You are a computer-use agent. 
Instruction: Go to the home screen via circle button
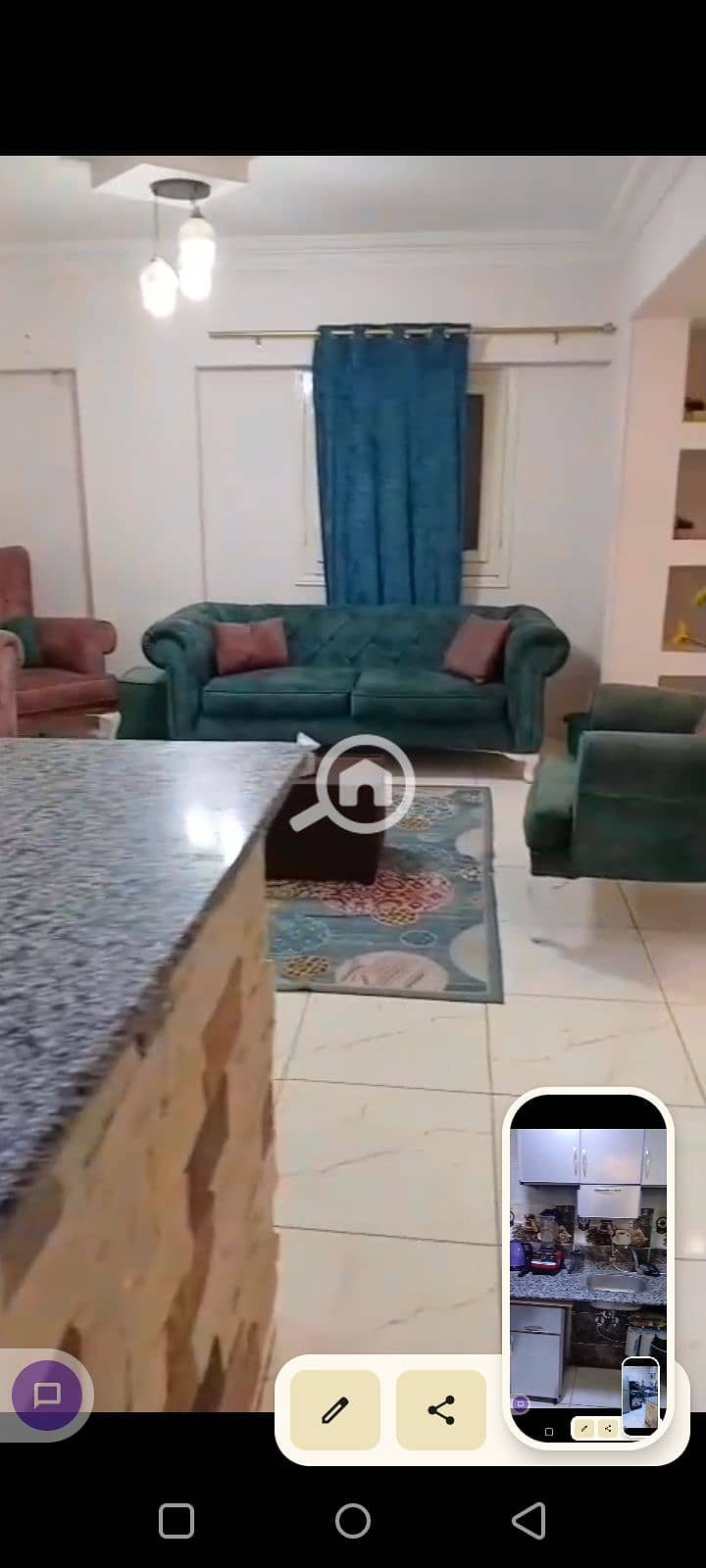pos(353,1521)
